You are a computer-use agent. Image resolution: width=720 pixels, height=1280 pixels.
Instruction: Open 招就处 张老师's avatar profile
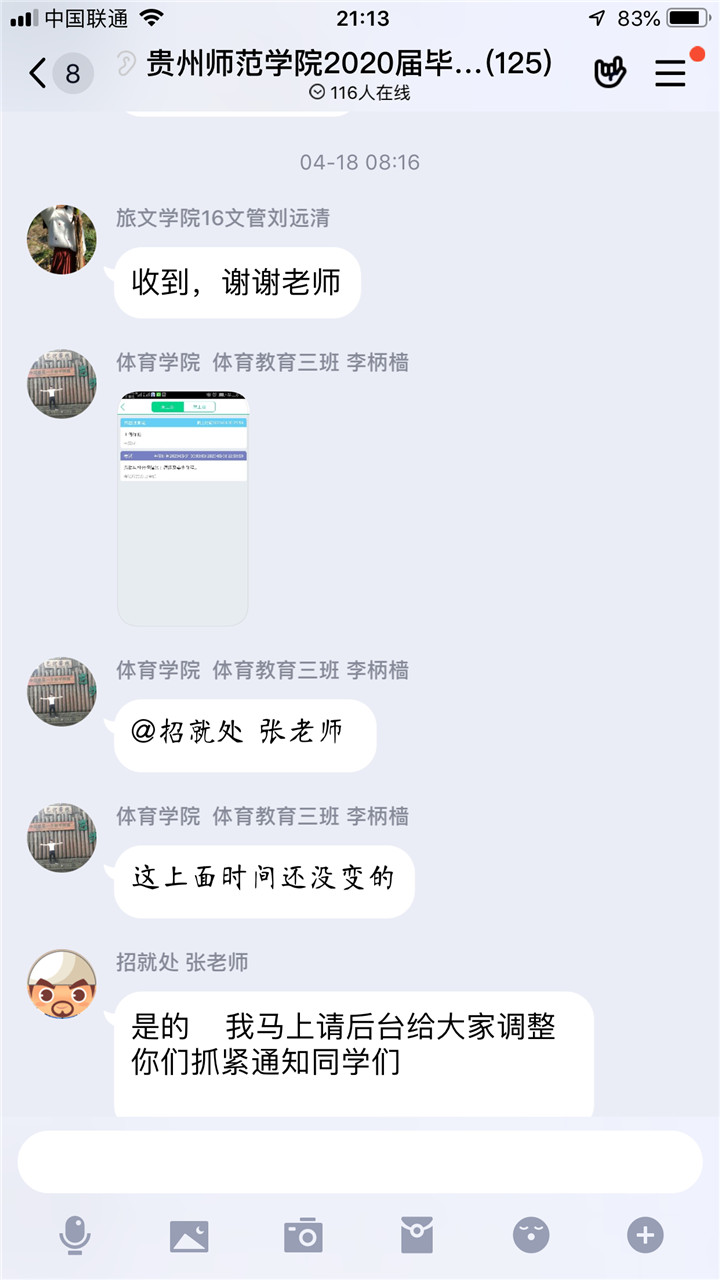click(62, 984)
